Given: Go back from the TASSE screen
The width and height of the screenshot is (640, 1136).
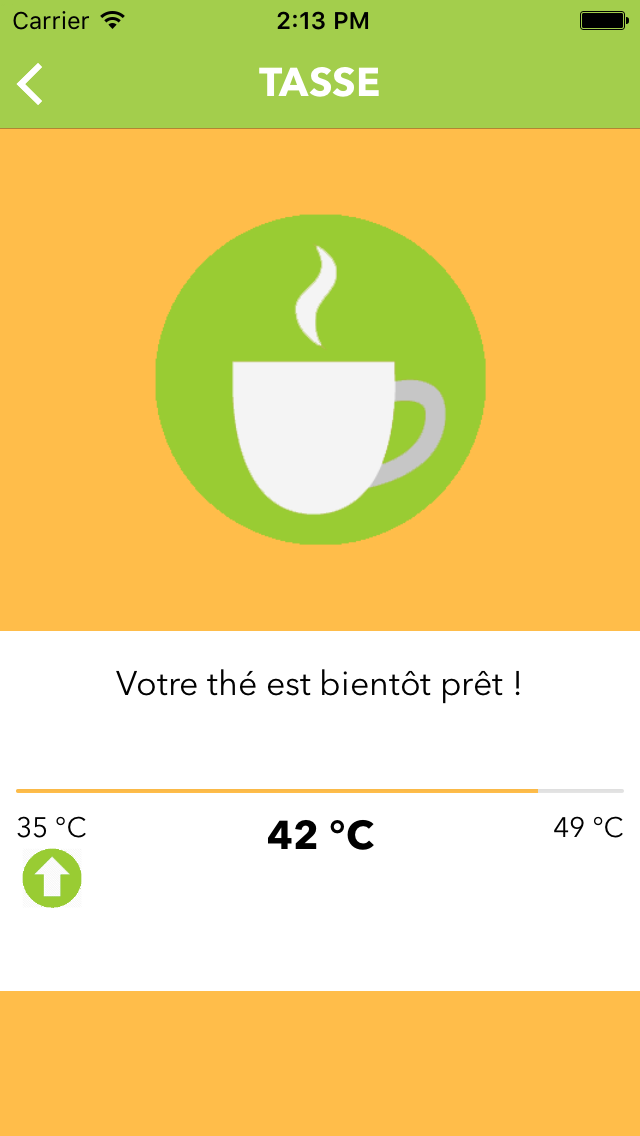Looking at the screenshot, I should point(30,84).
